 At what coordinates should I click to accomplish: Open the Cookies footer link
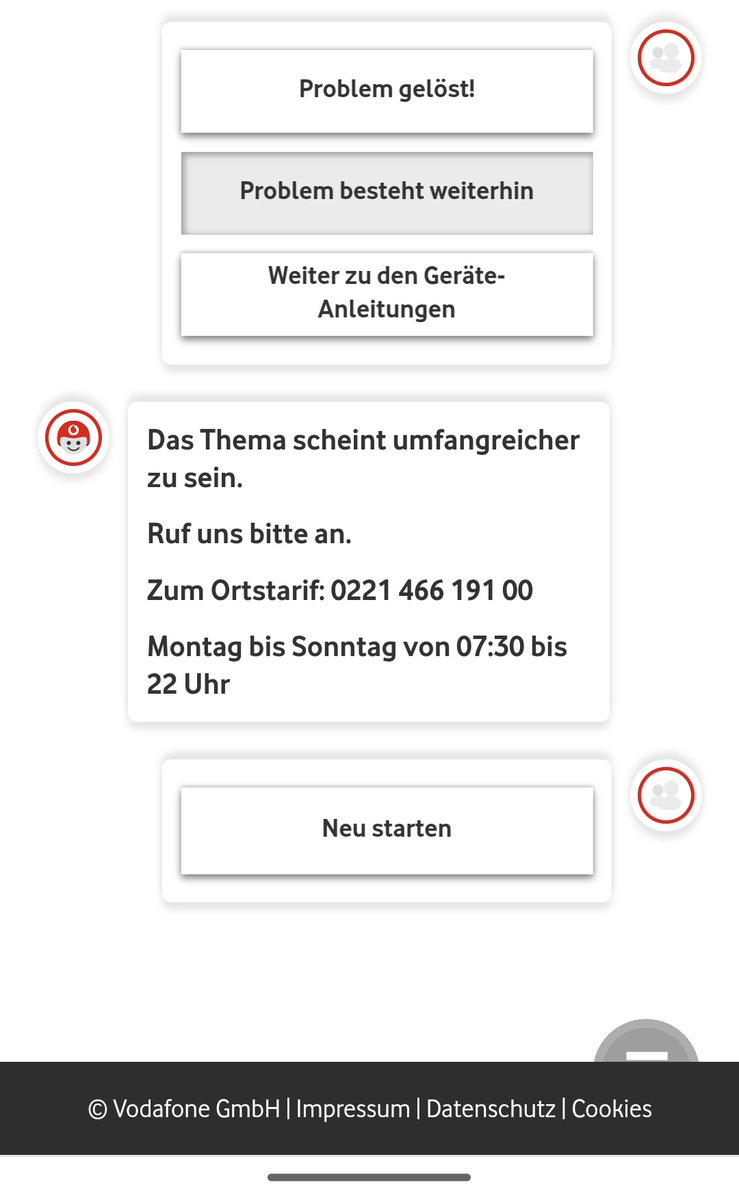point(612,1109)
